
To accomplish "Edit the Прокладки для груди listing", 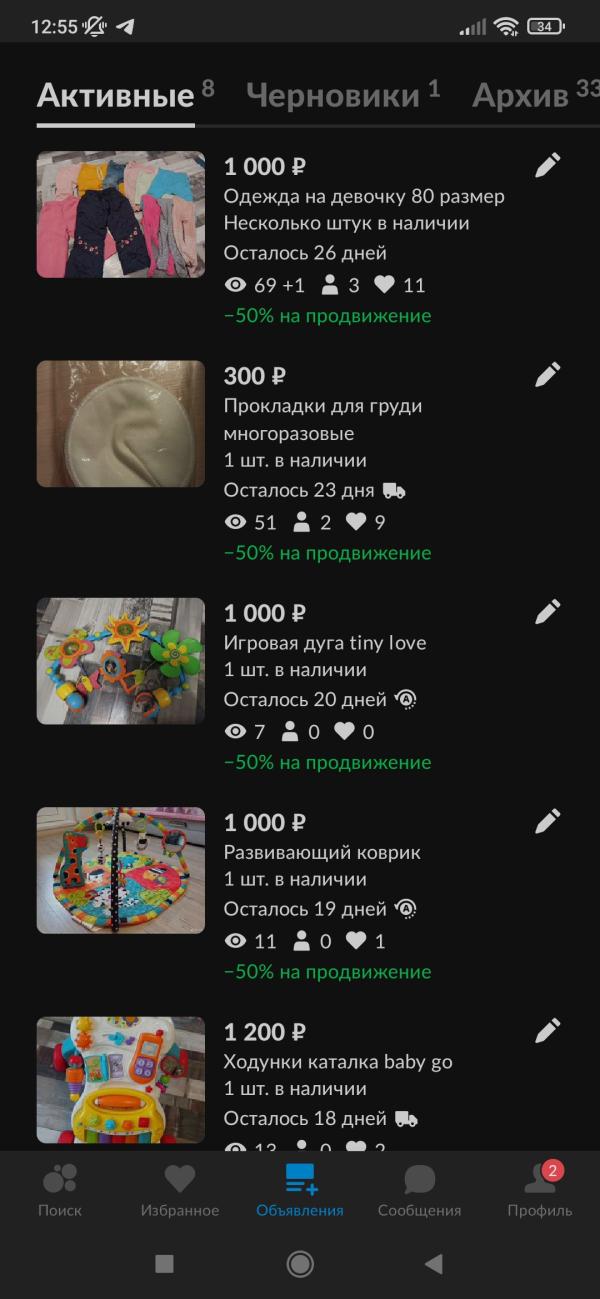I will pos(547,375).
